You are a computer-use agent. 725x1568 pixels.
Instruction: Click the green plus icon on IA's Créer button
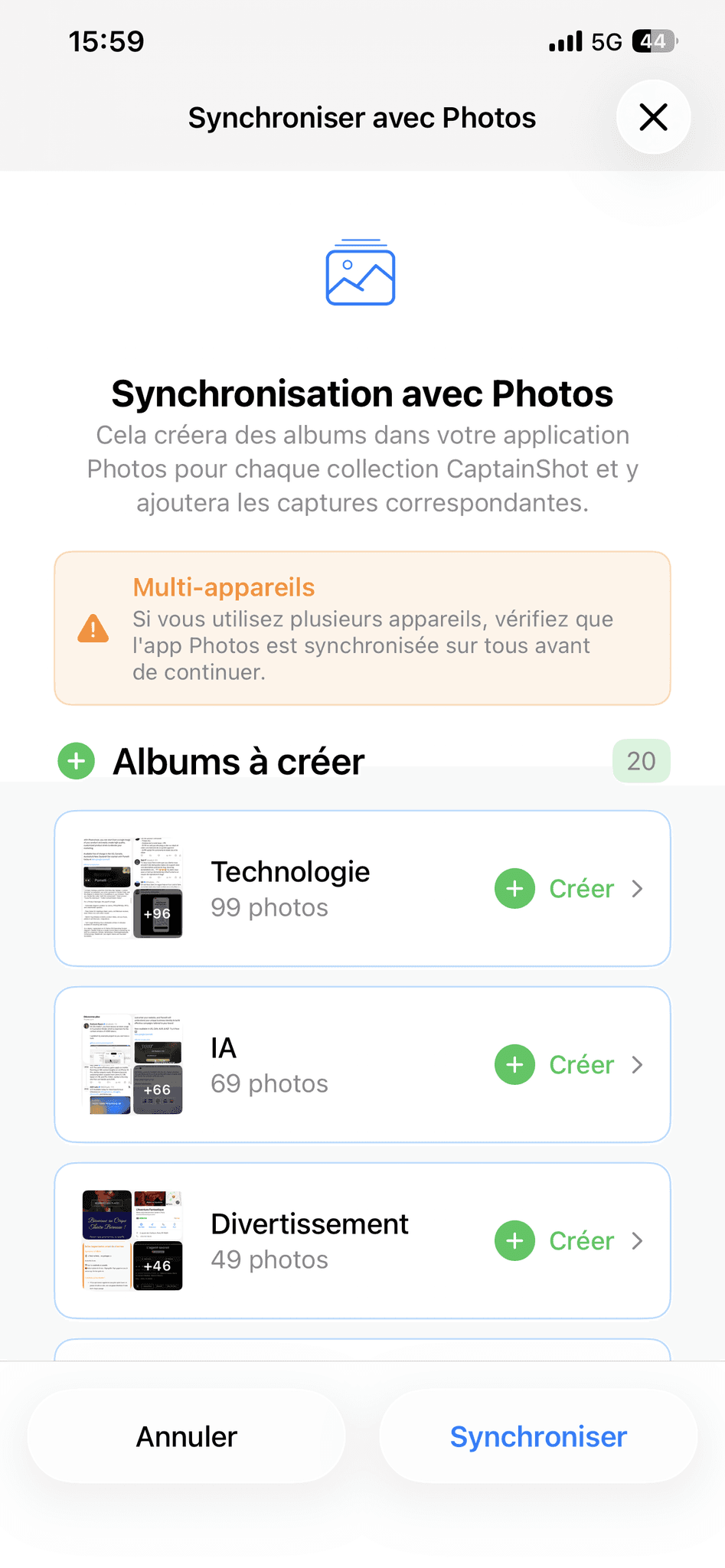(x=514, y=1064)
